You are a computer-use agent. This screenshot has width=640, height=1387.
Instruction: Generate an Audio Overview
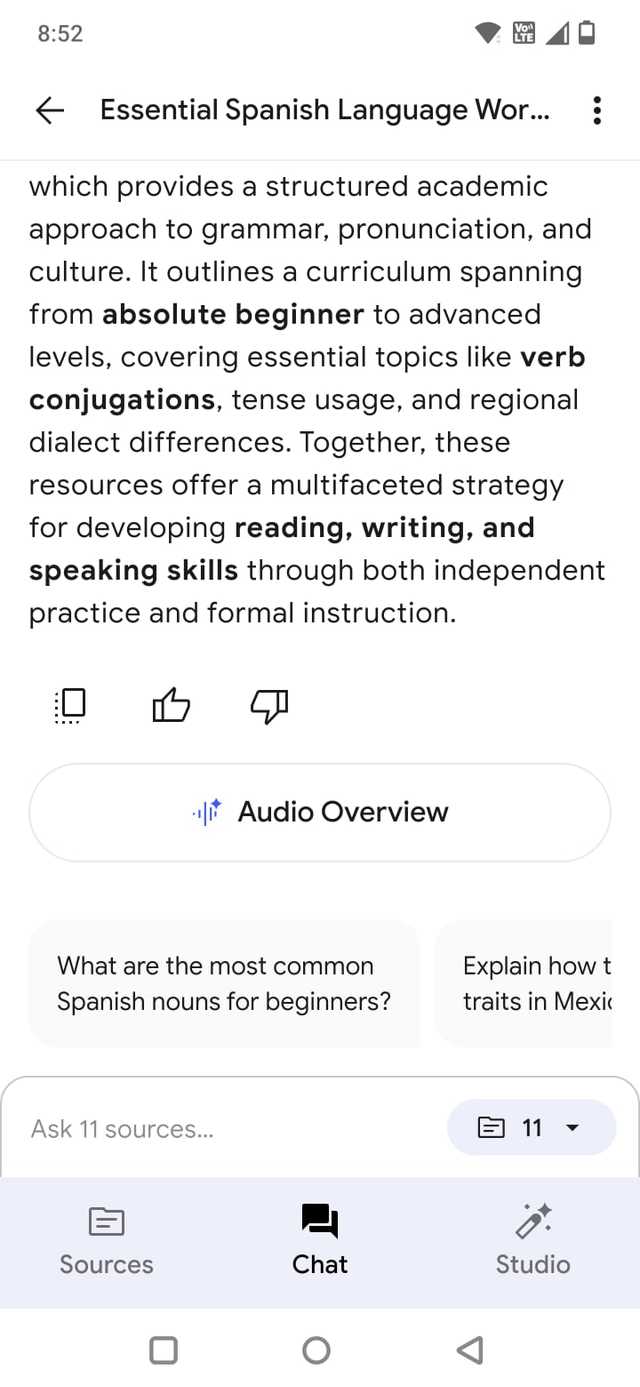(320, 812)
